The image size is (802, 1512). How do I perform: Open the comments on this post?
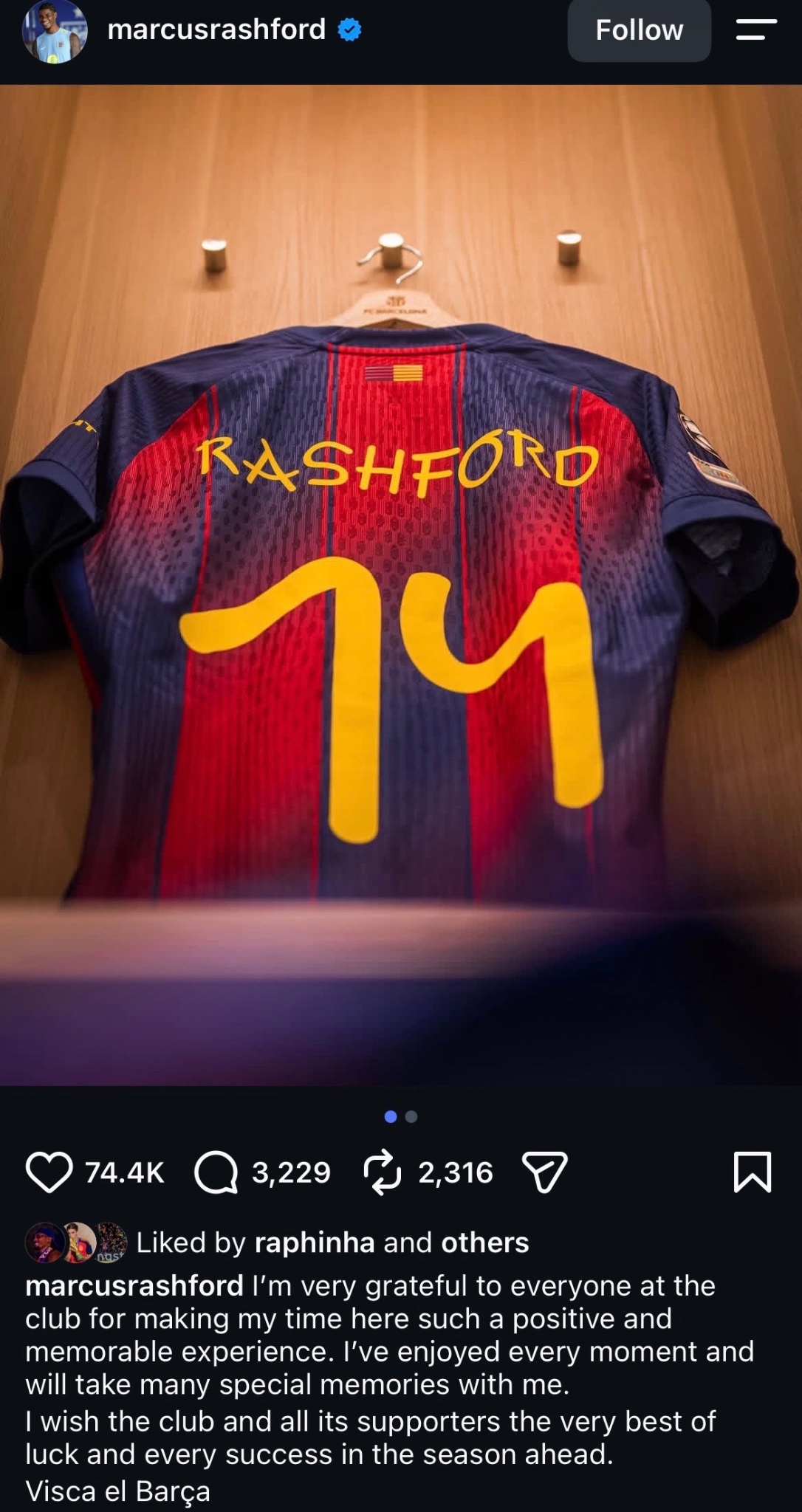point(216,1172)
